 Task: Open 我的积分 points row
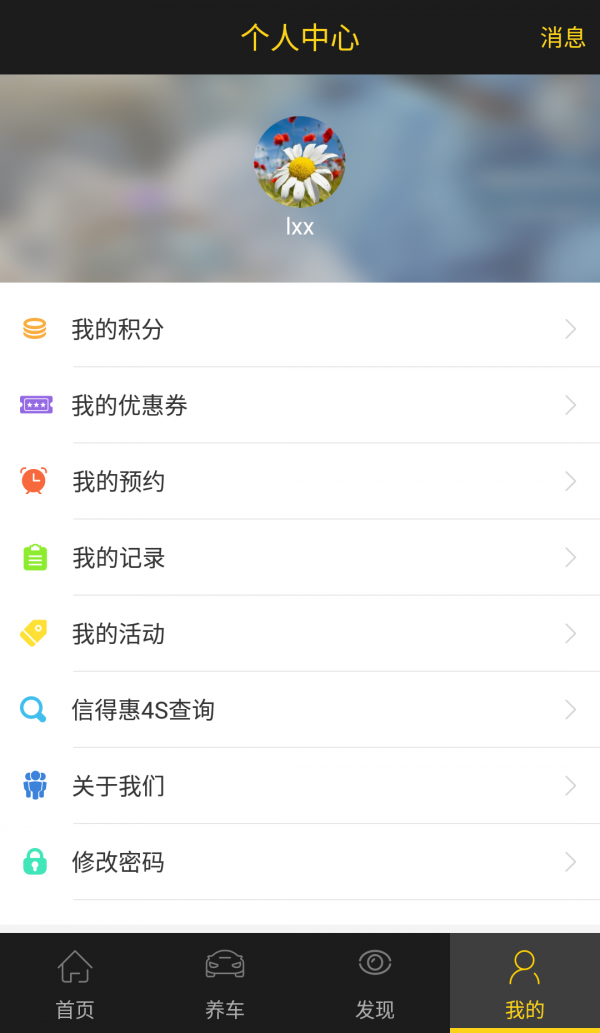coord(300,329)
